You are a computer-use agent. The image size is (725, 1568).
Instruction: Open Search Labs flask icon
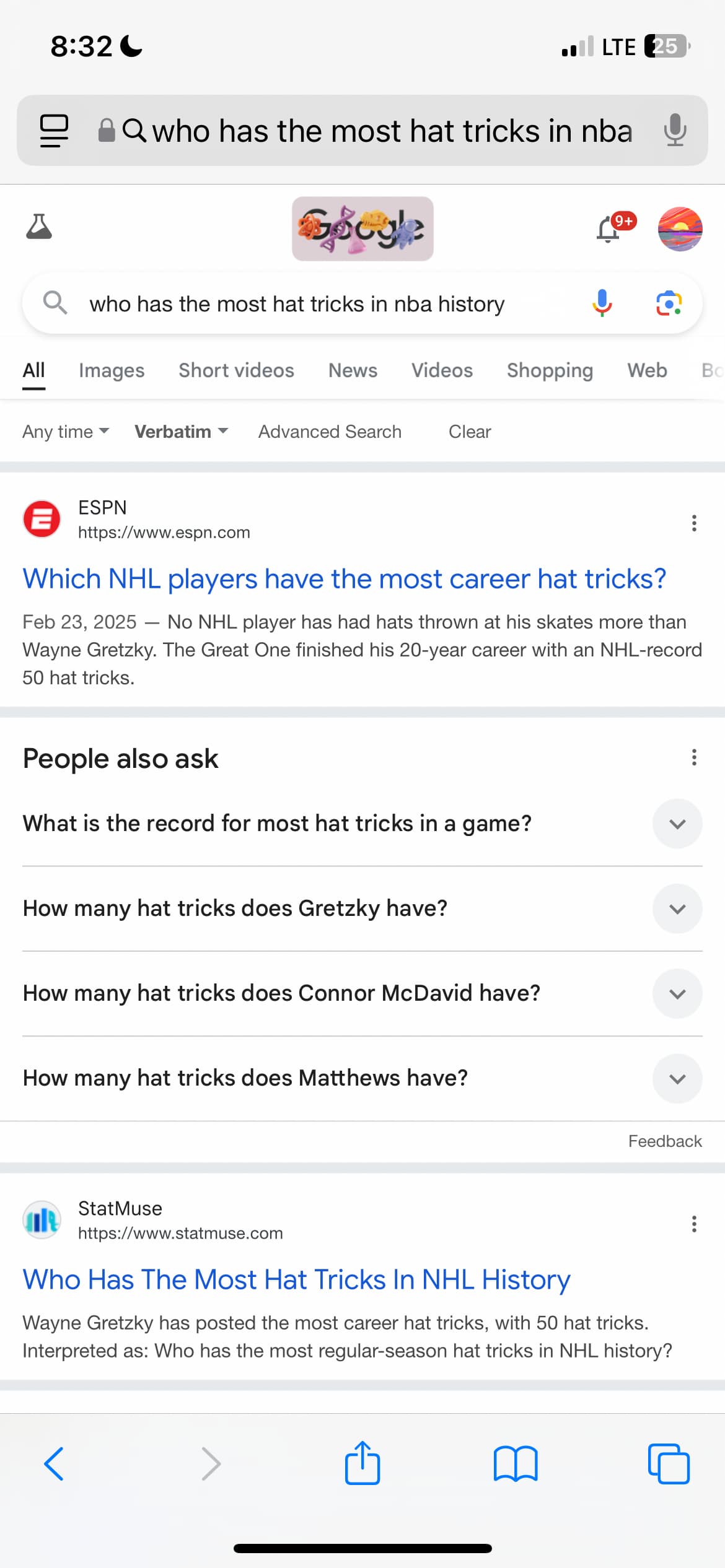39,227
